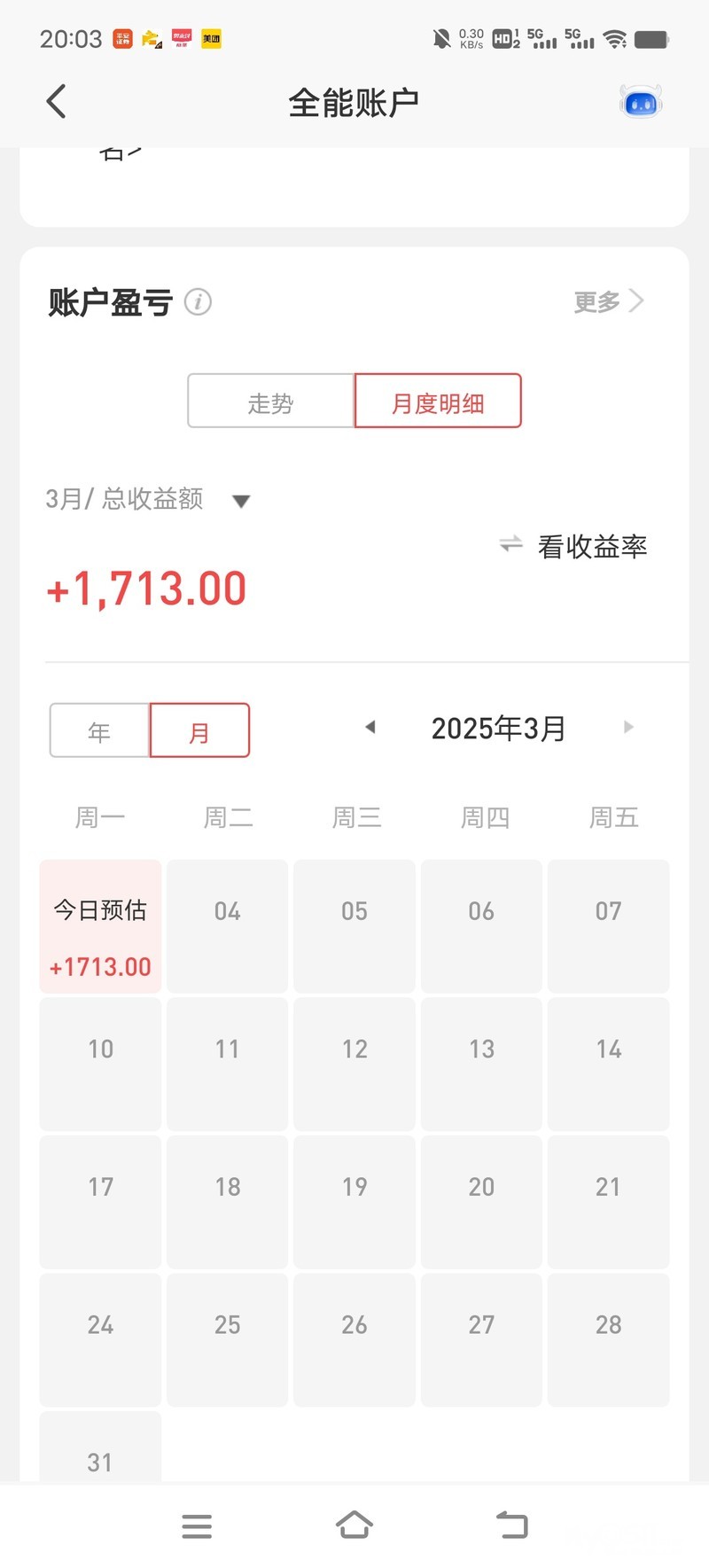Switch to the 走势 tab
Image resolution: width=709 pixels, height=1568 pixels.
[271, 402]
